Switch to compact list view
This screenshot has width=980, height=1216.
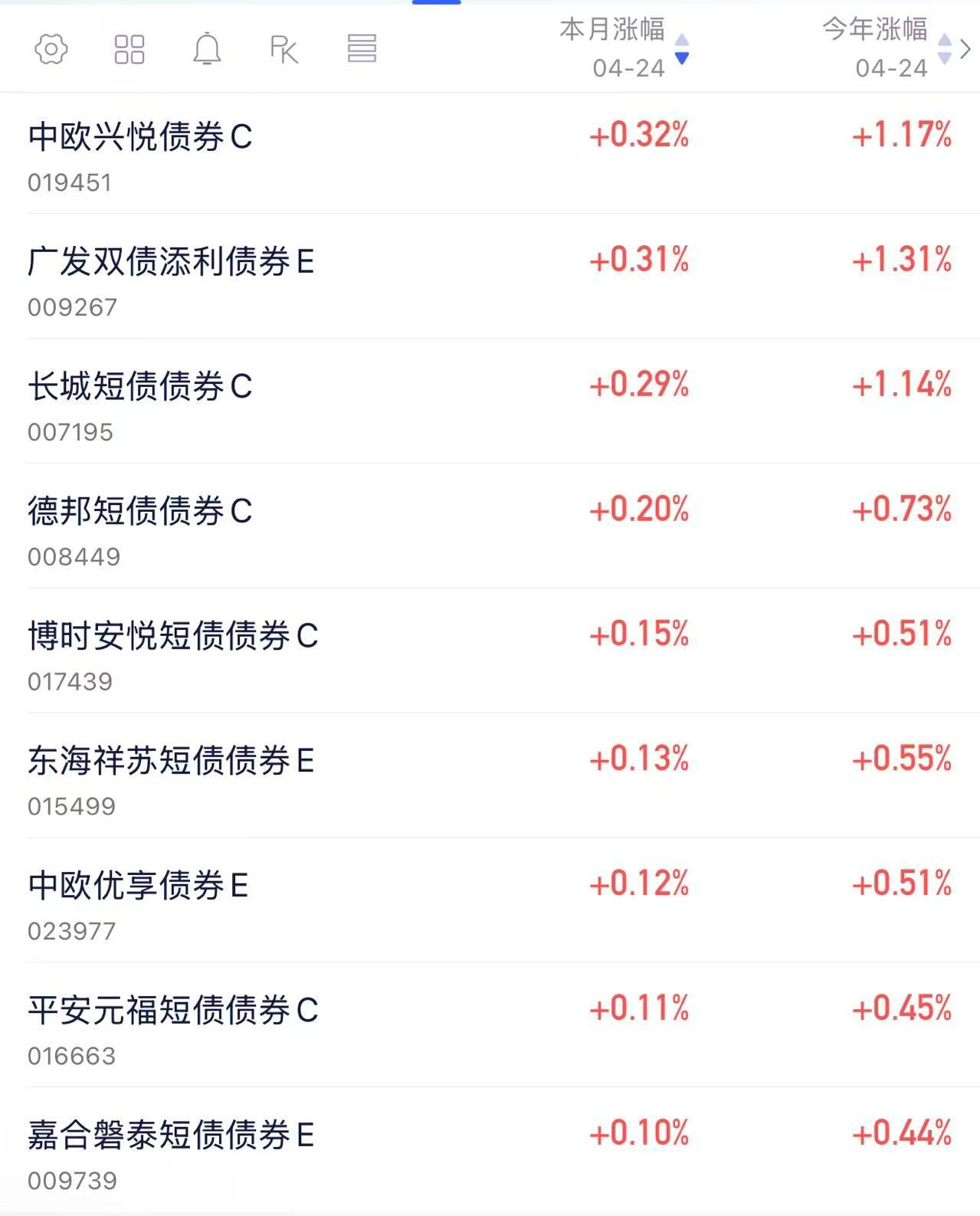point(362,49)
